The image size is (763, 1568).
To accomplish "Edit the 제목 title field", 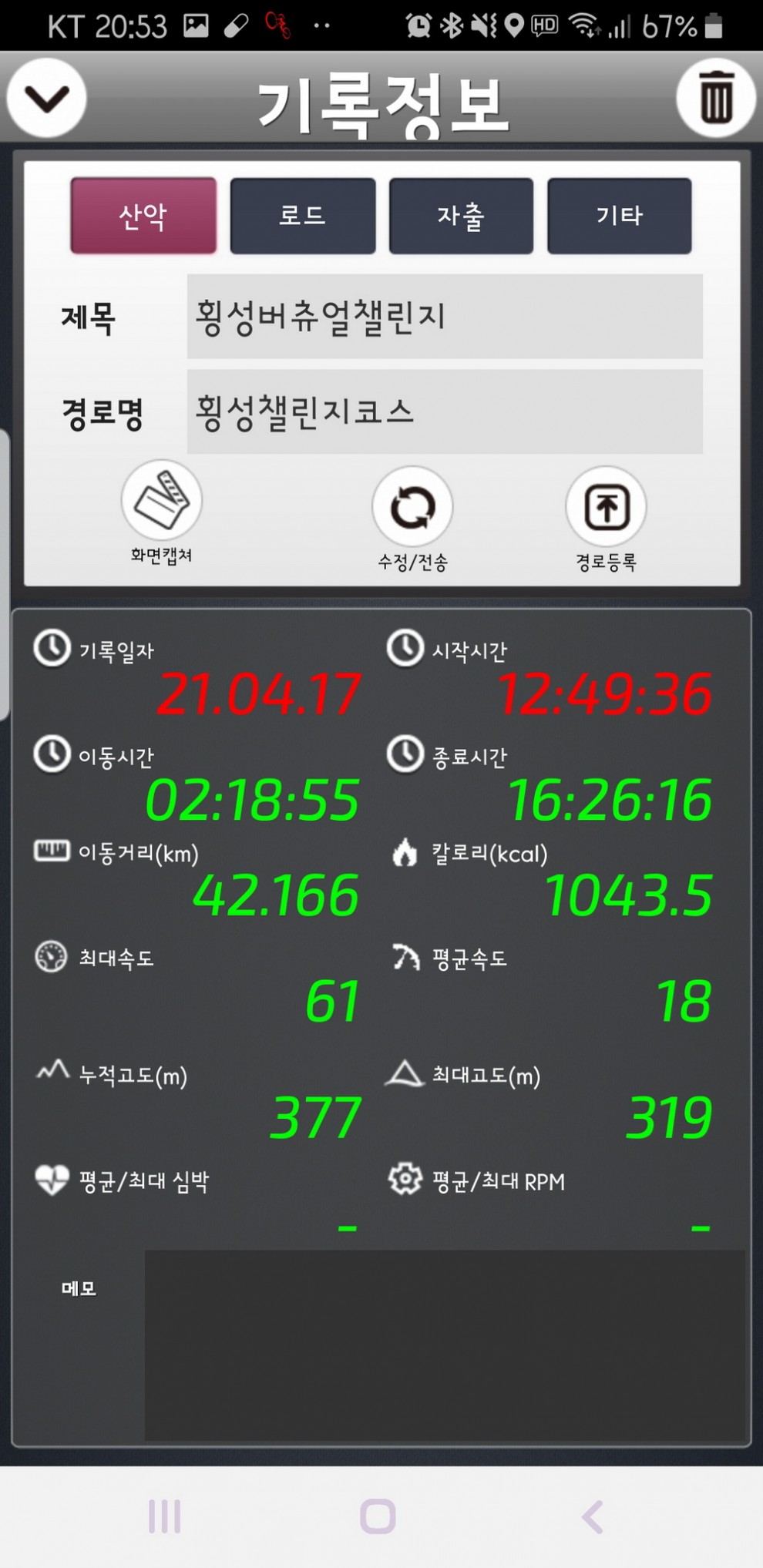I will click(444, 317).
